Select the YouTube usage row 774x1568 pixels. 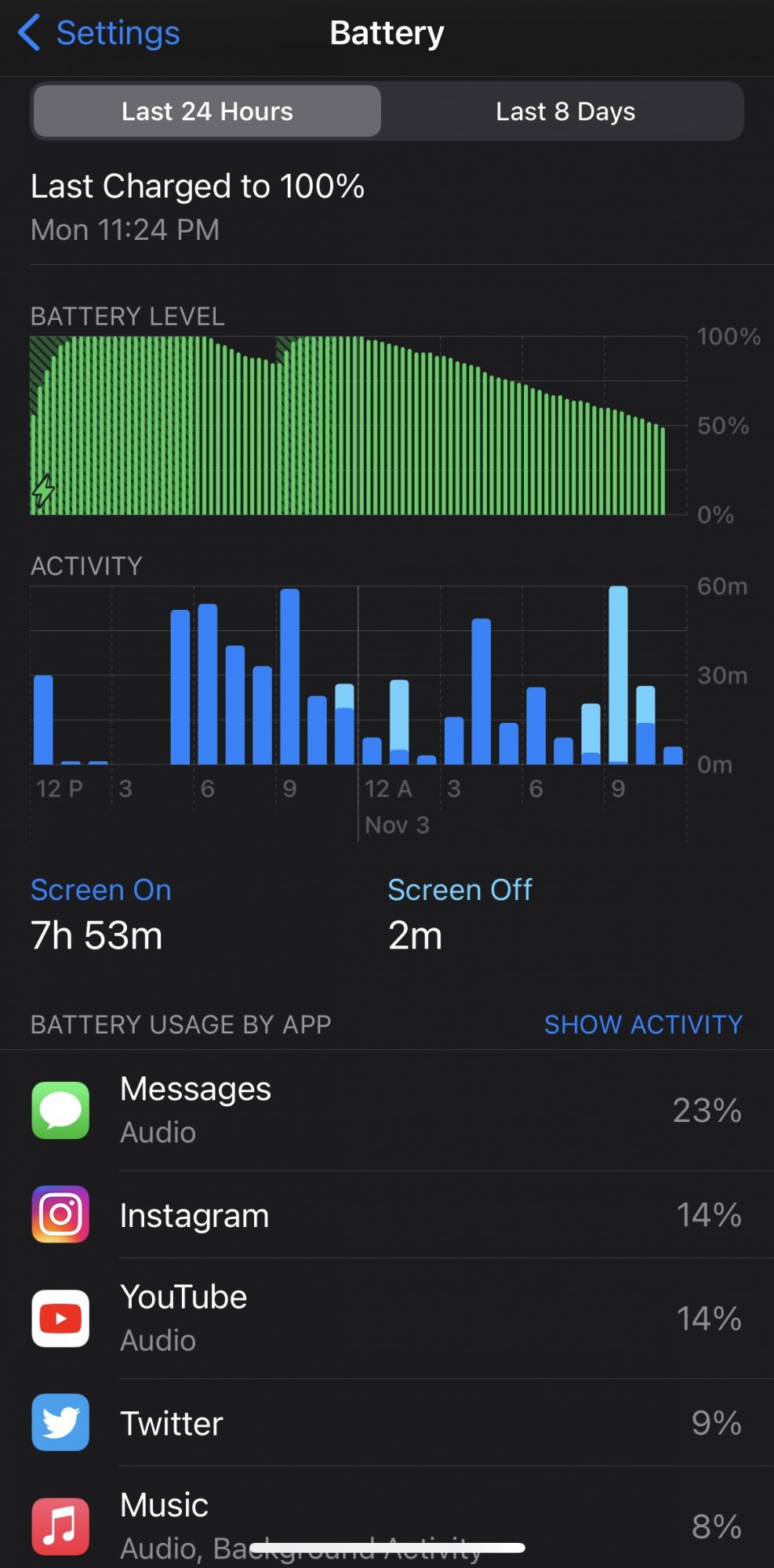point(387,1319)
